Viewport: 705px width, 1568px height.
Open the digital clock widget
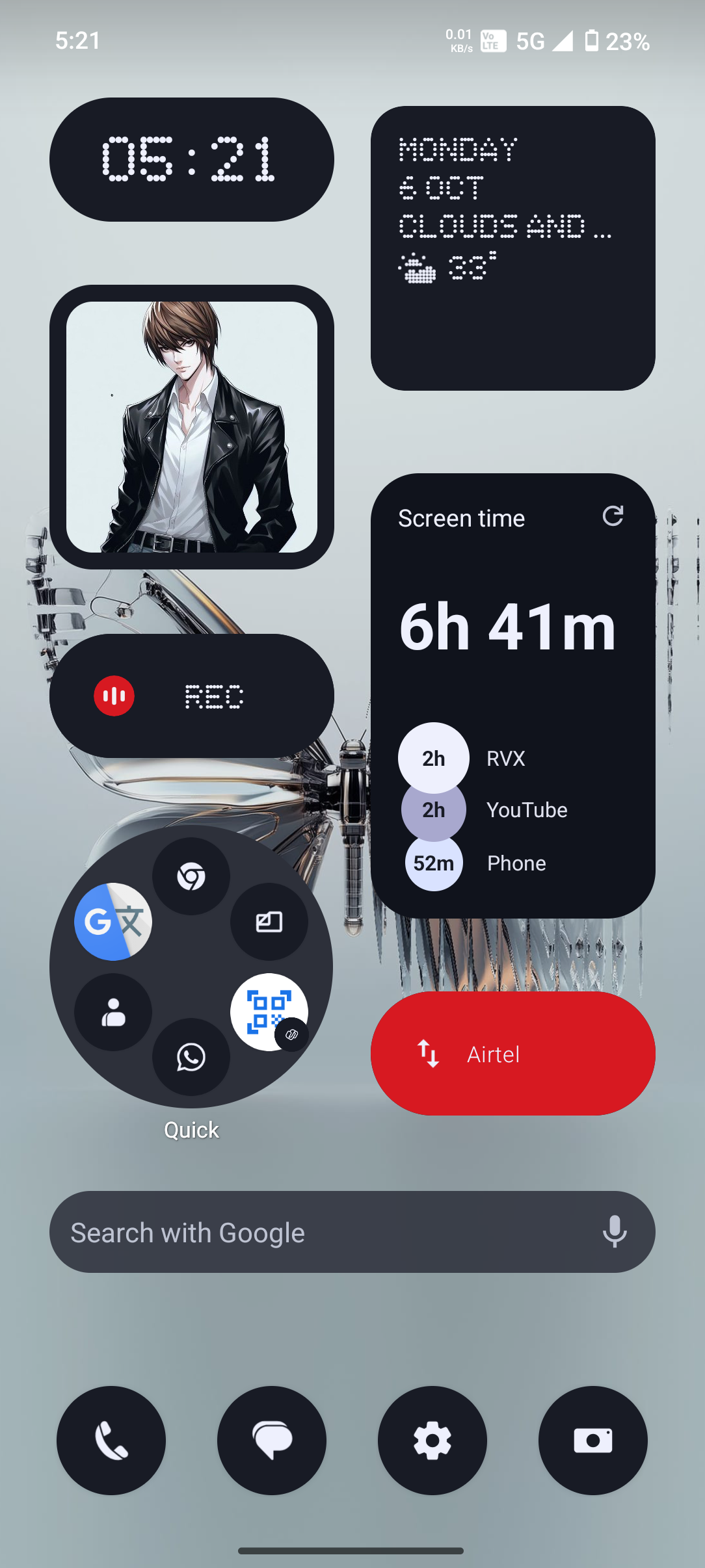coord(191,159)
